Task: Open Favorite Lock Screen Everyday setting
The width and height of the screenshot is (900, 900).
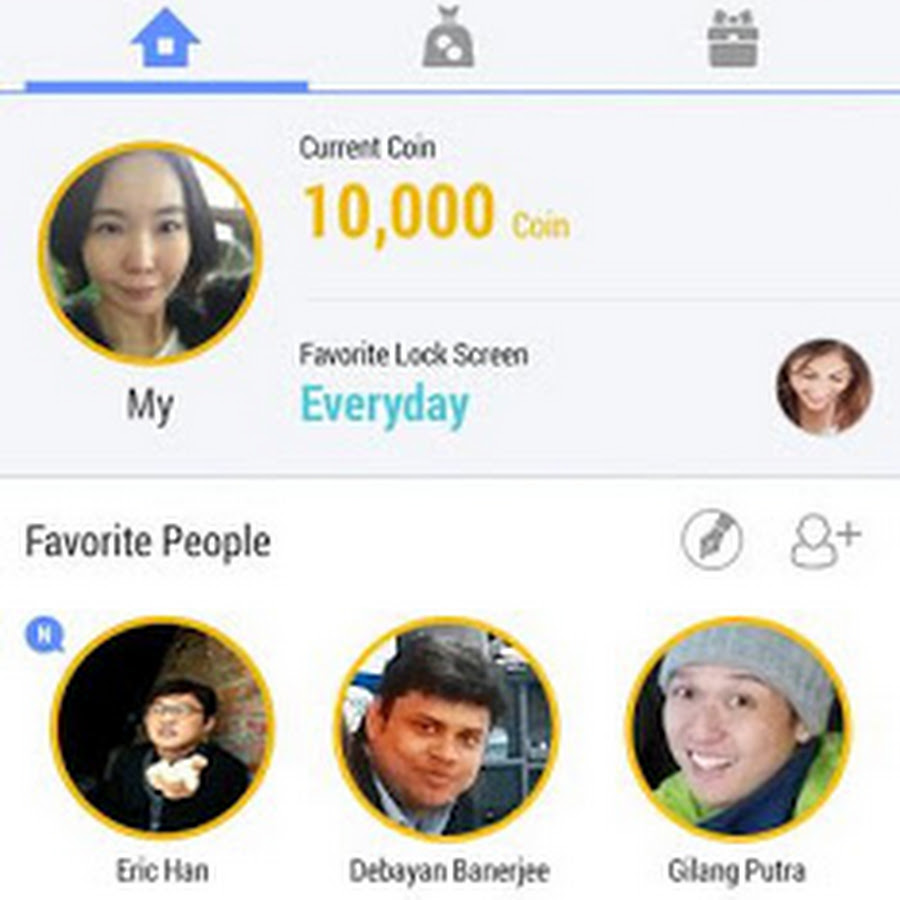Action: click(x=385, y=405)
